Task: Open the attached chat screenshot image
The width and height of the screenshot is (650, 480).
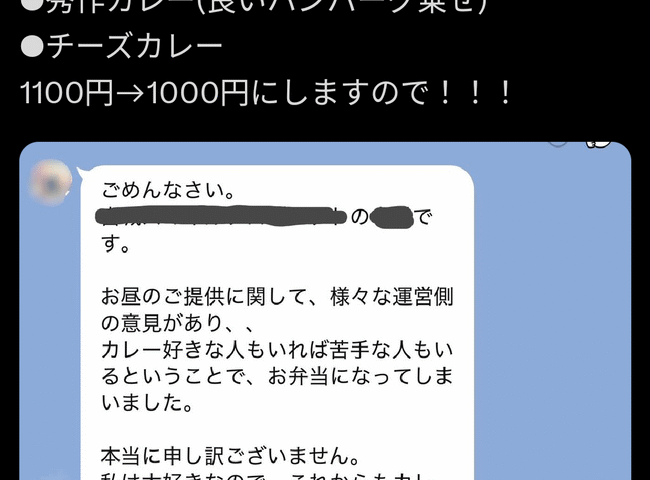Action: pos(325,311)
